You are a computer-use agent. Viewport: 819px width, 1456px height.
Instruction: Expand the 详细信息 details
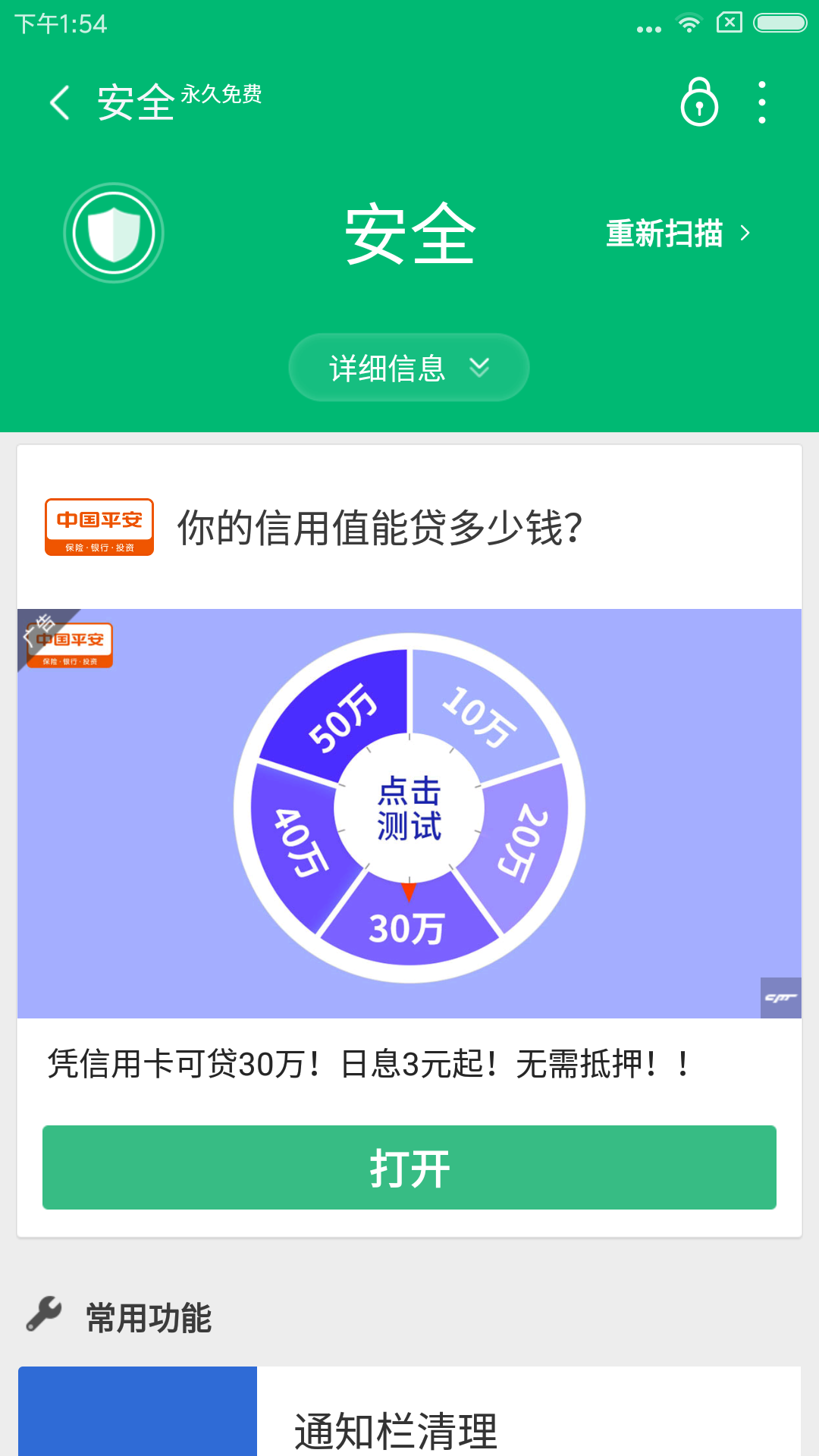point(409,368)
